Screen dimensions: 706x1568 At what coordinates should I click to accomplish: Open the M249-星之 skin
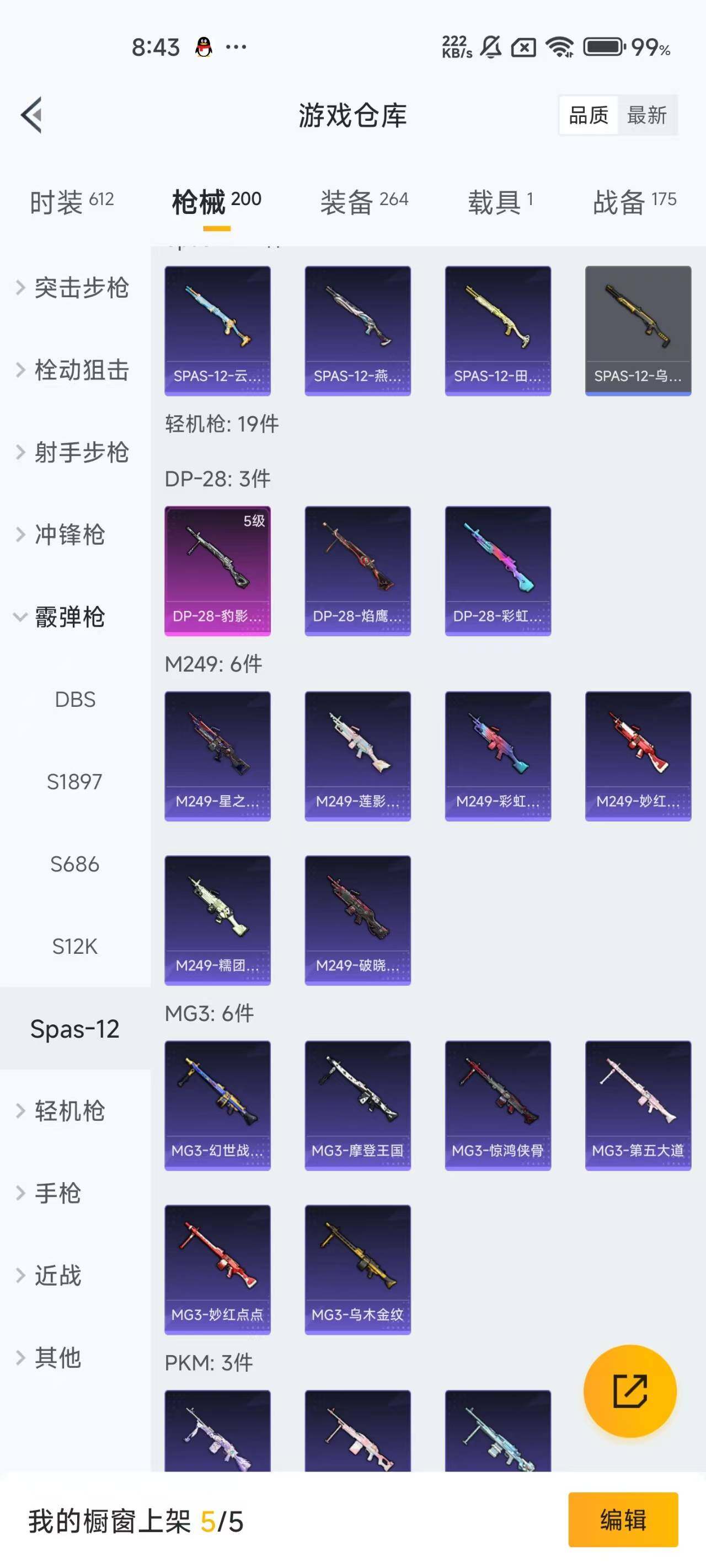tap(217, 755)
